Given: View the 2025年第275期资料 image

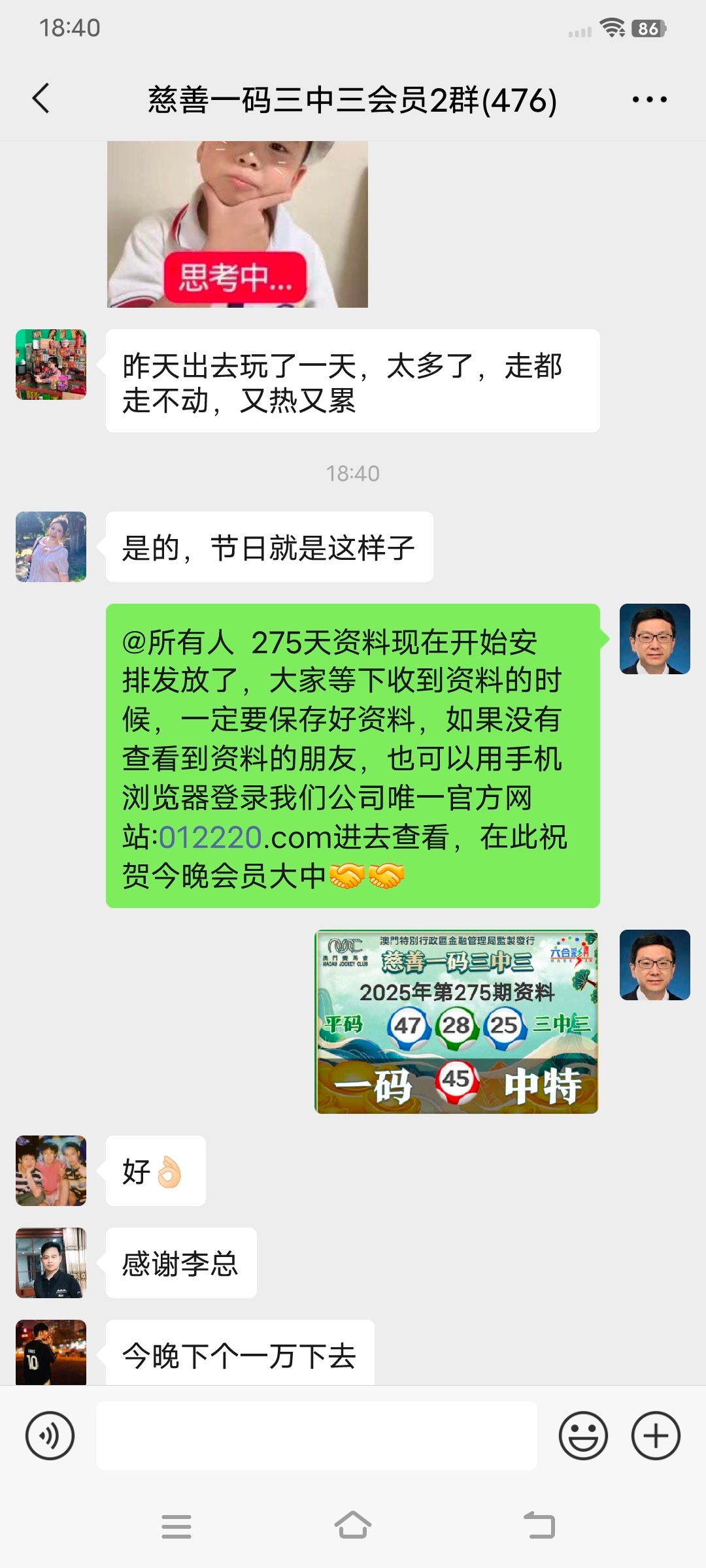Looking at the screenshot, I should click(x=456, y=1021).
